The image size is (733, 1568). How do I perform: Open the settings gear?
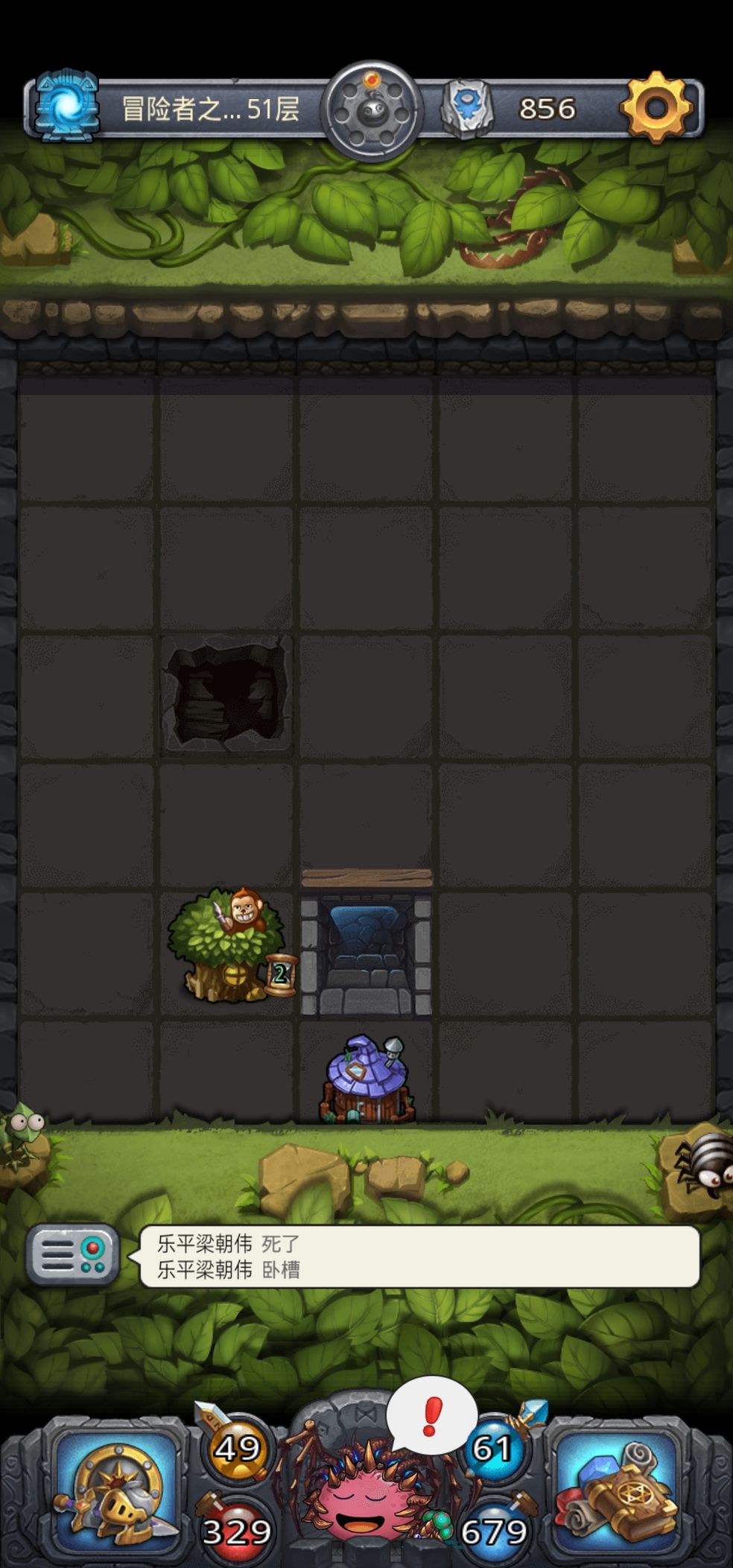click(656, 108)
